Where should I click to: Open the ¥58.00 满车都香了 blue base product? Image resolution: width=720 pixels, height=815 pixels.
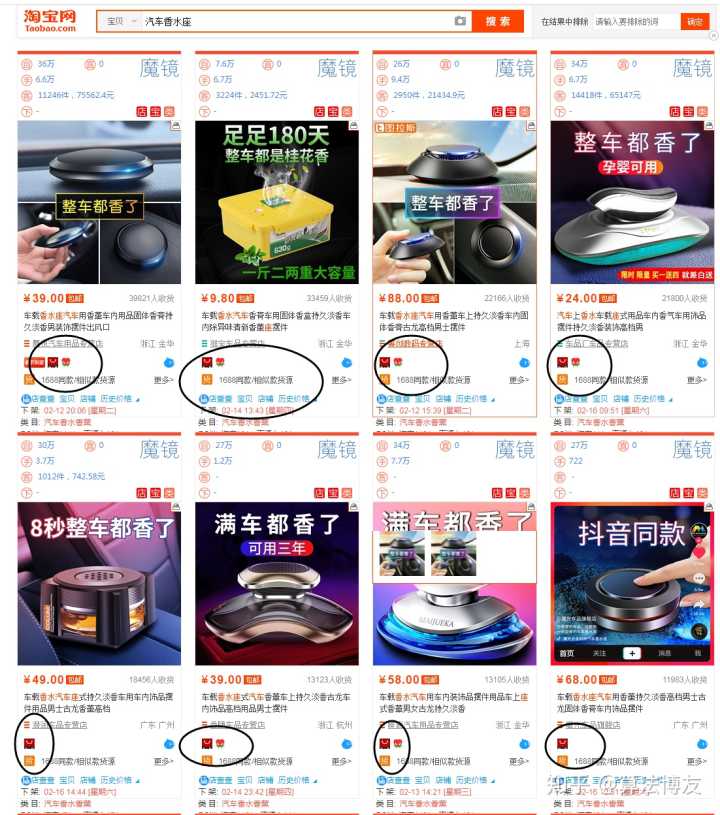(454, 584)
